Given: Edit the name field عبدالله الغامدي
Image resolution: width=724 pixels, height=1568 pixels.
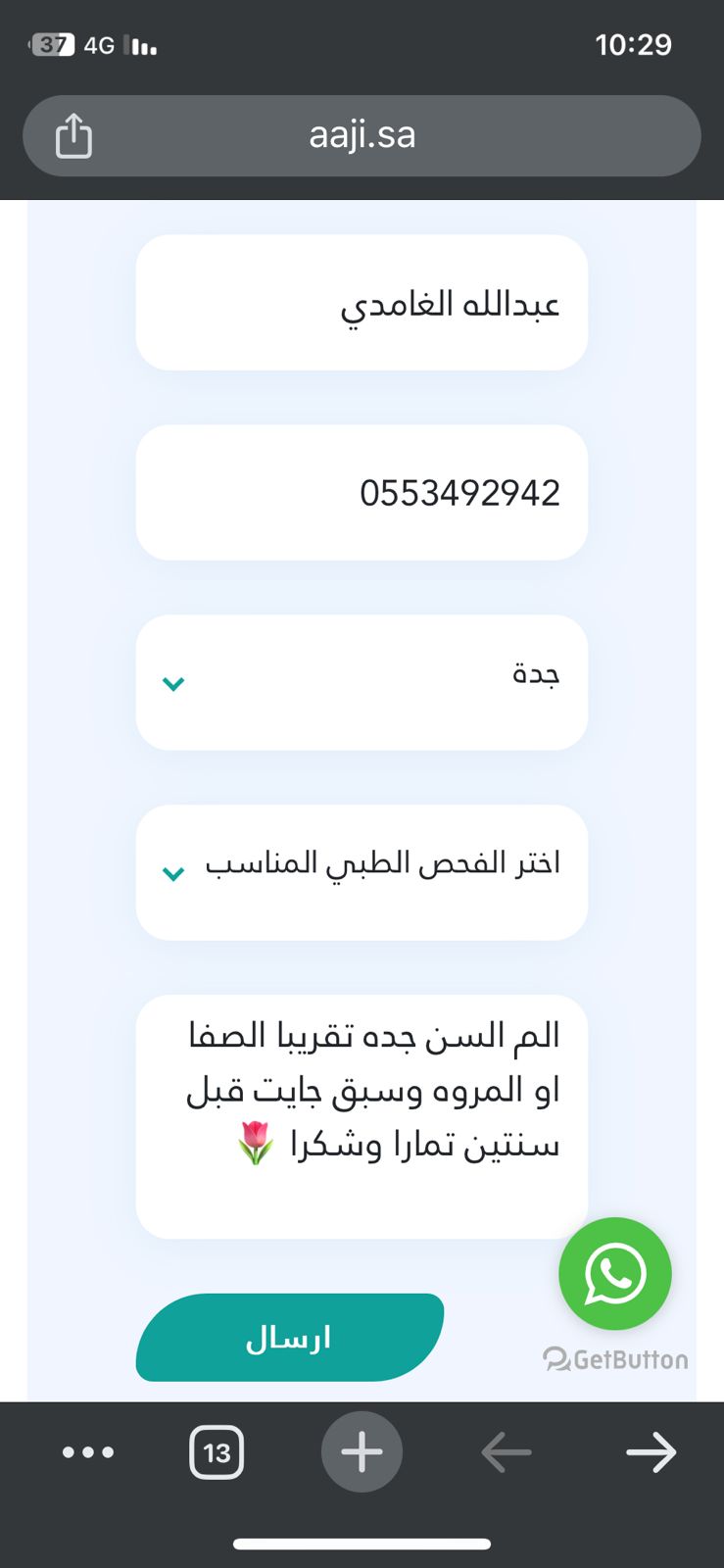Looking at the screenshot, I should tap(362, 303).
